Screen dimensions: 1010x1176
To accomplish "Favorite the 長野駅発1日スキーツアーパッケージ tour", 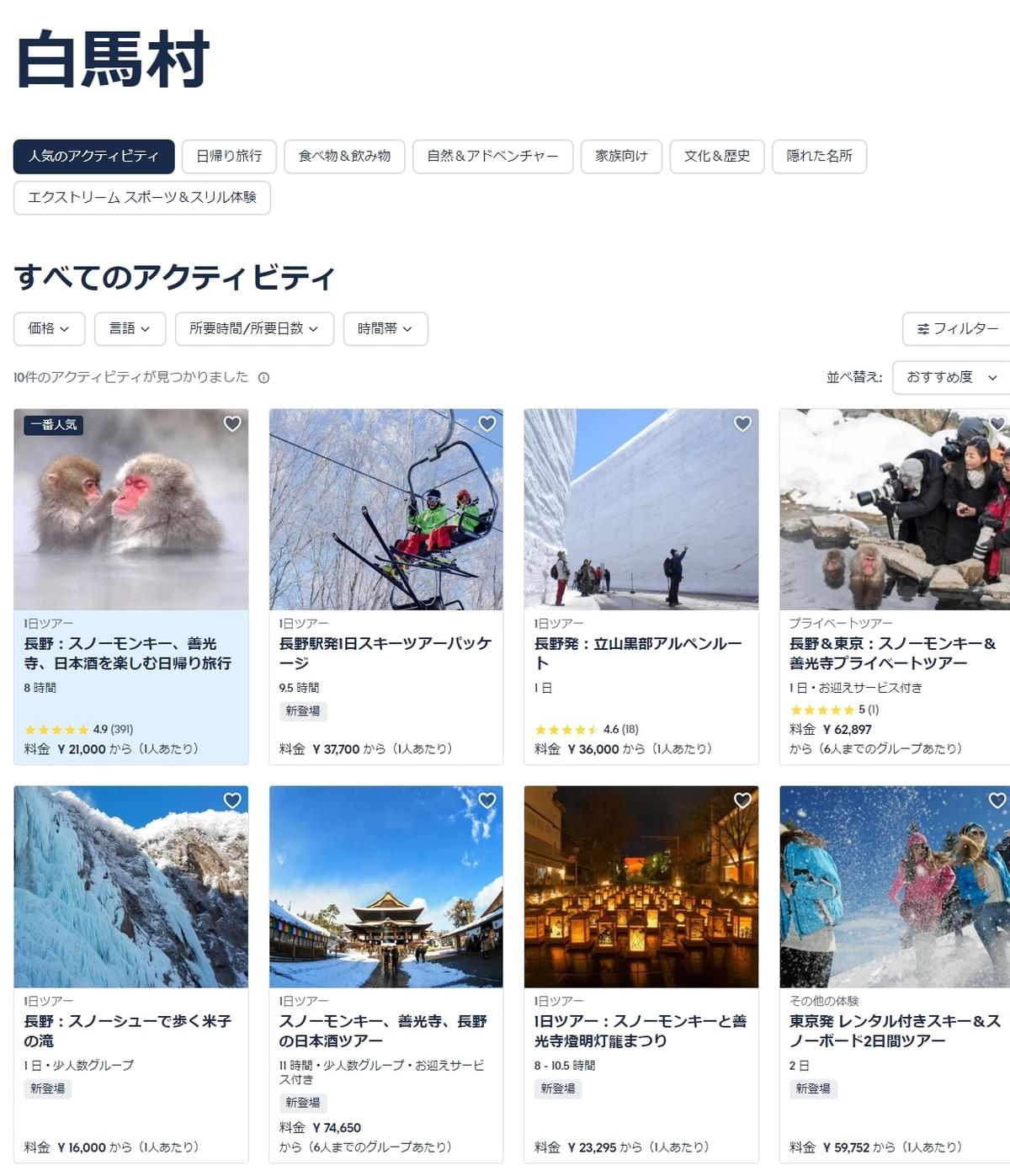I will tap(487, 423).
